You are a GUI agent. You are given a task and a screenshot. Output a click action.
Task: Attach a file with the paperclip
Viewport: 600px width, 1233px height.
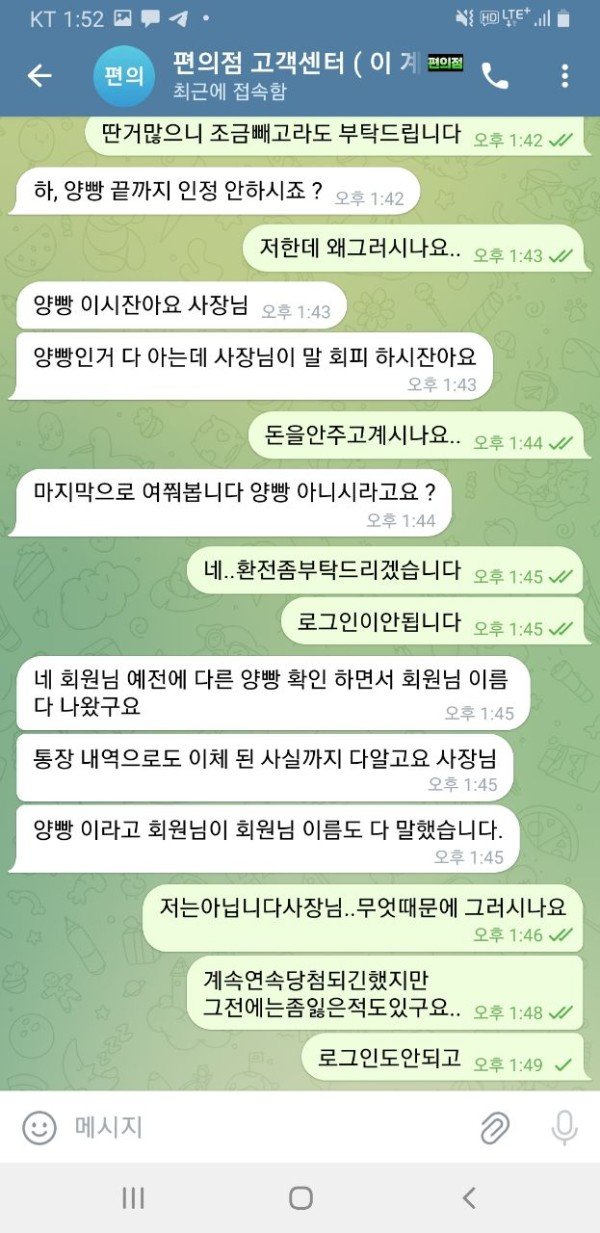coord(494,1128)
